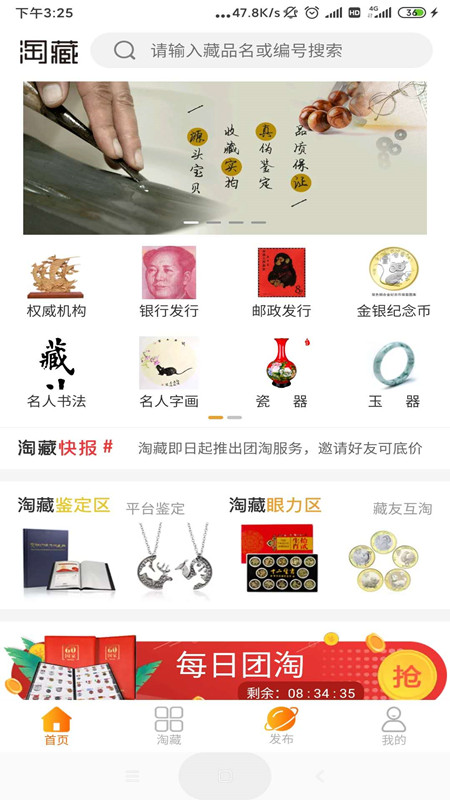Screen dimensions: 450x800
Task: Select the 邮政发行 category
Action: coord(282,283)
